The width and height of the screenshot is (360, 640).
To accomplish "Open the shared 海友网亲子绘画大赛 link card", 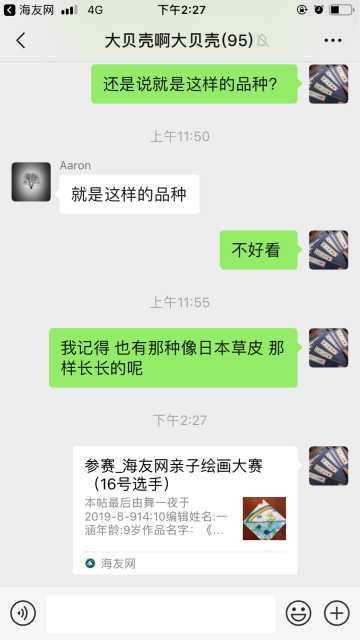I will [x=185, y=510].
